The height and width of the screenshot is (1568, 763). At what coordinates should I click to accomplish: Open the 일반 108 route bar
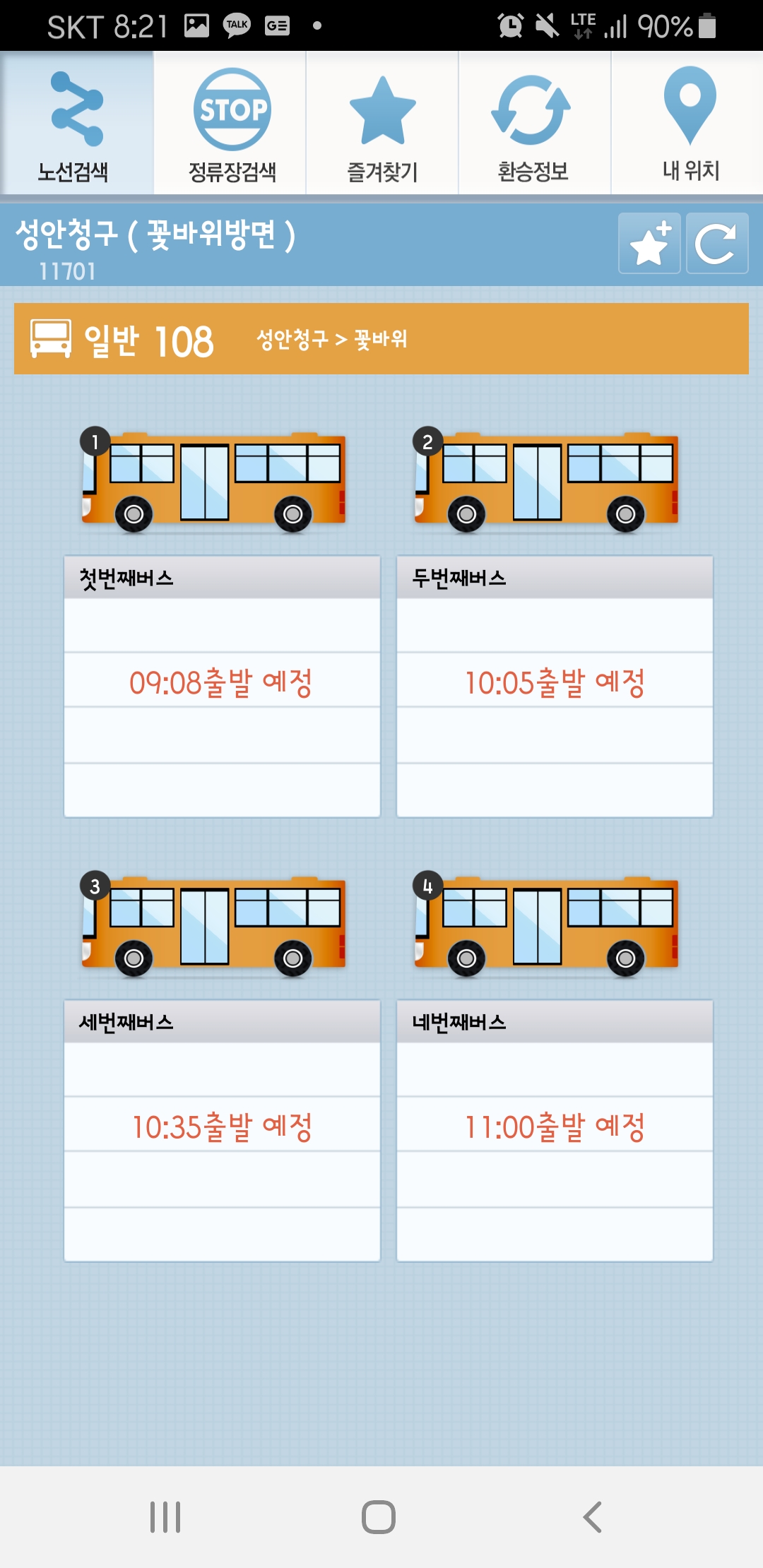coord(381,339)
